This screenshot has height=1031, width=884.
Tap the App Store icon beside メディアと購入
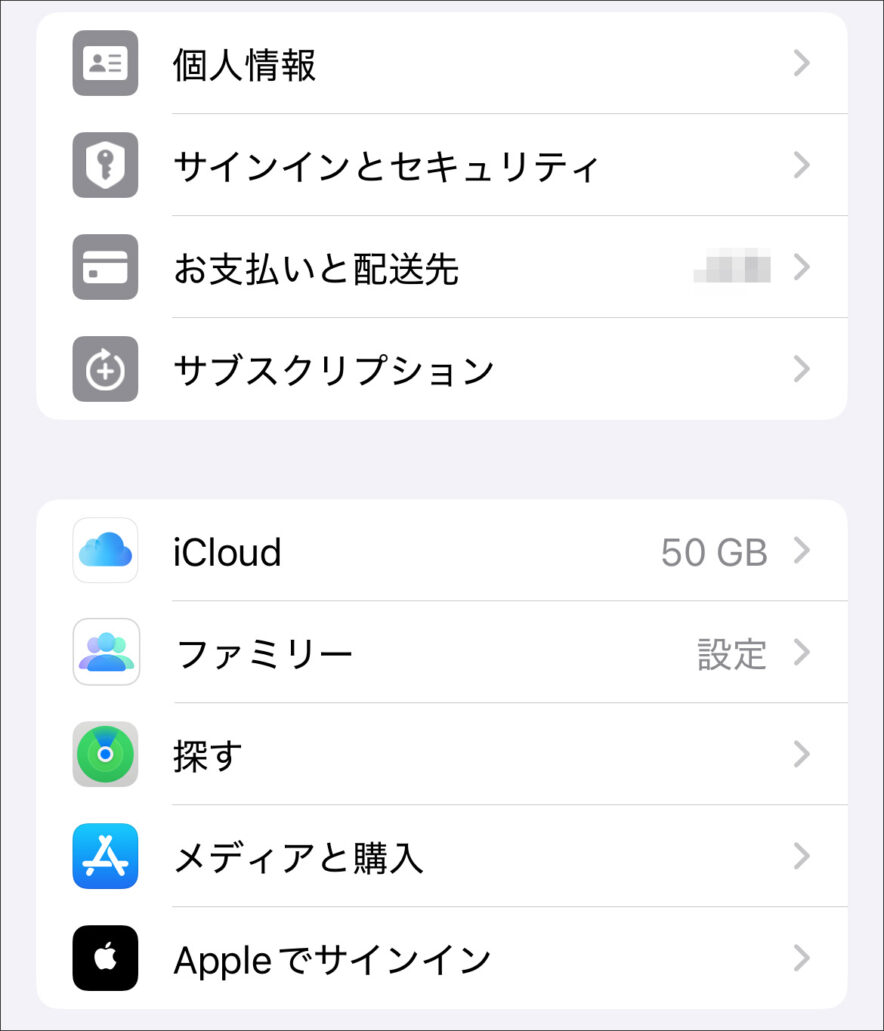104,857
